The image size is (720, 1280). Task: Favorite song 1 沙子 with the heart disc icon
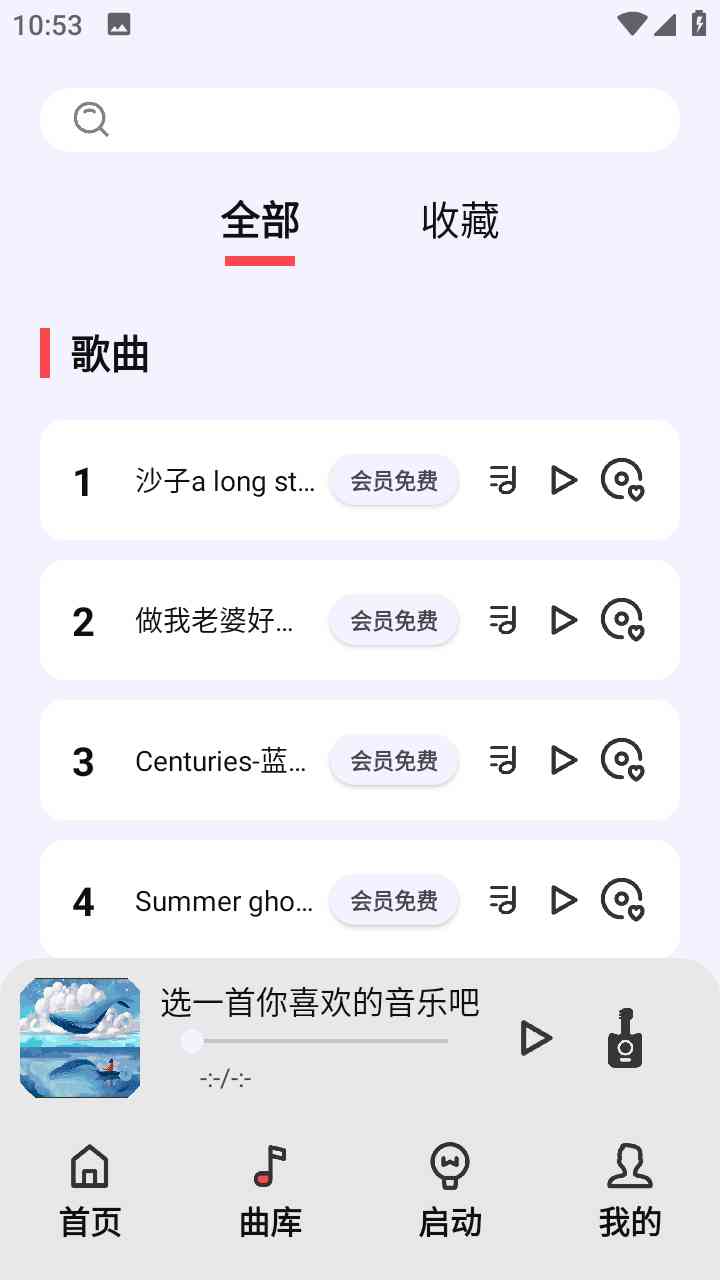click(x=622, y=480)
